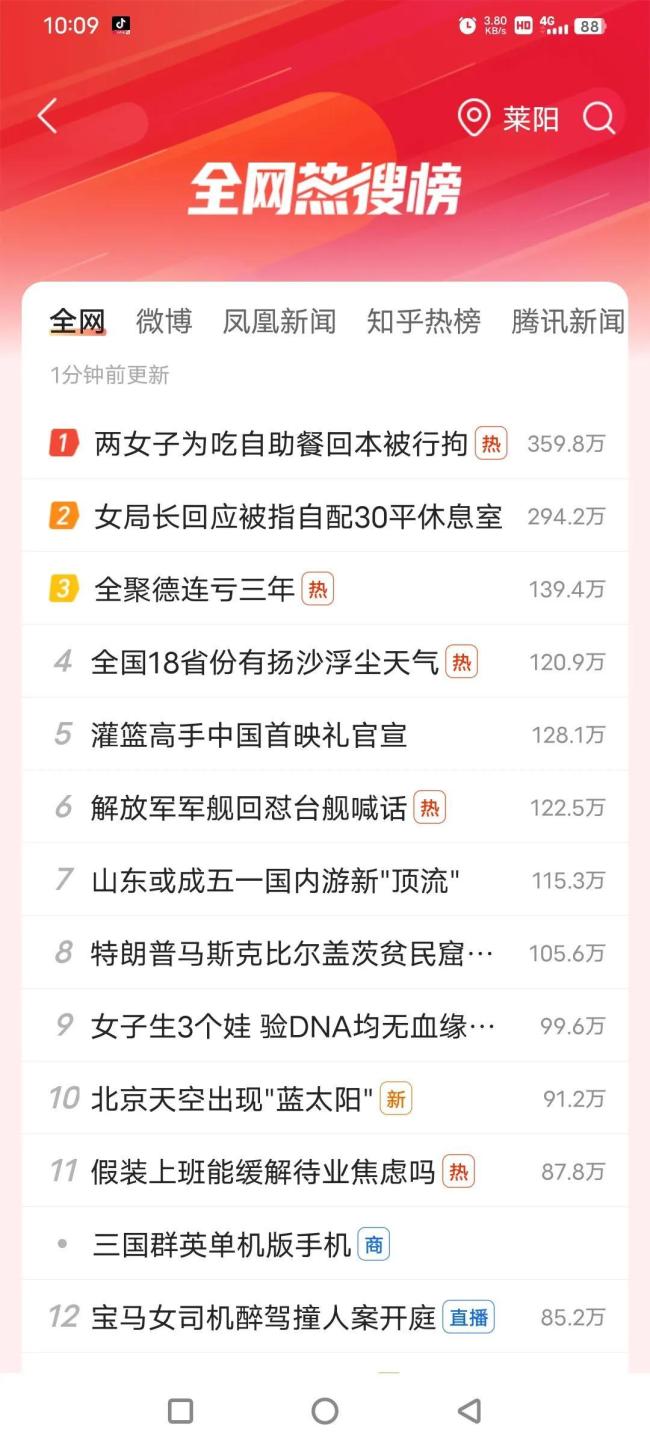Open topic 女局长回应被指自配30平休息室
This screenshot has height=1449, width=650.
(298, 516)
